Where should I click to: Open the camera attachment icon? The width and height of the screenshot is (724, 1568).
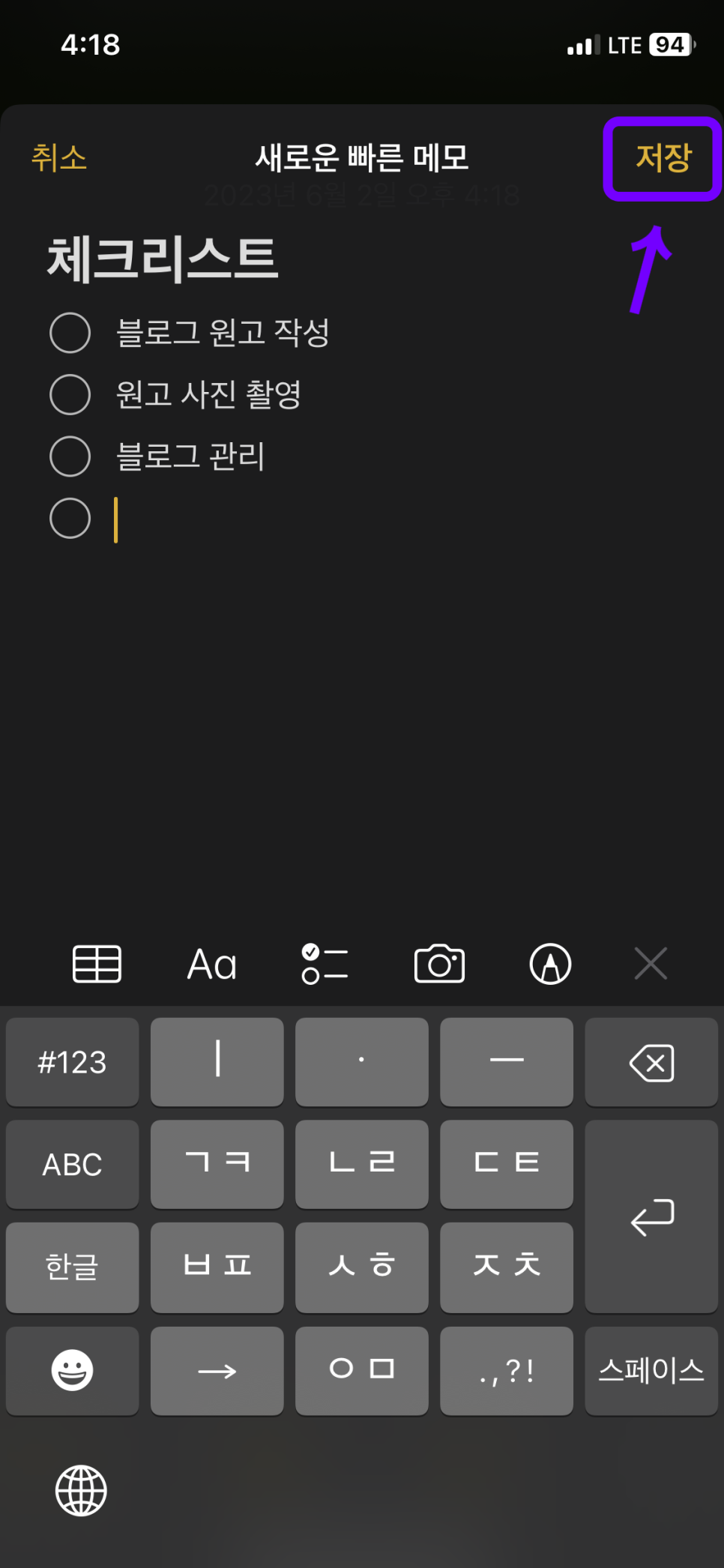coord(439,964)
